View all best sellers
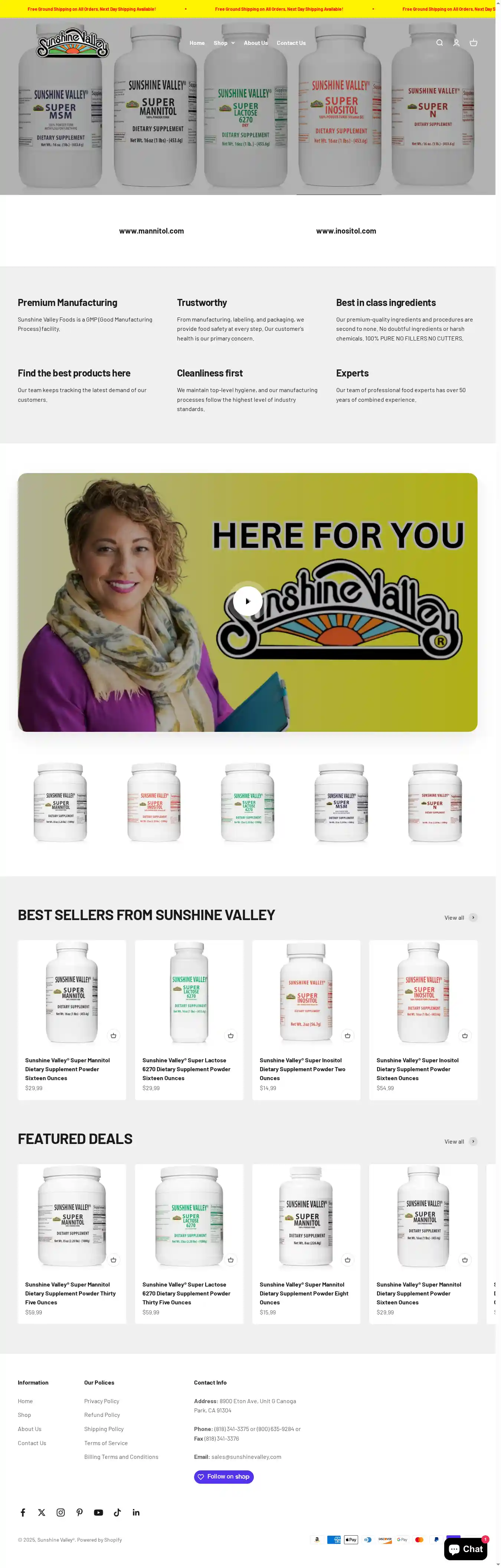This screenshot has width=501, height=1568. [x=460, y=917]
